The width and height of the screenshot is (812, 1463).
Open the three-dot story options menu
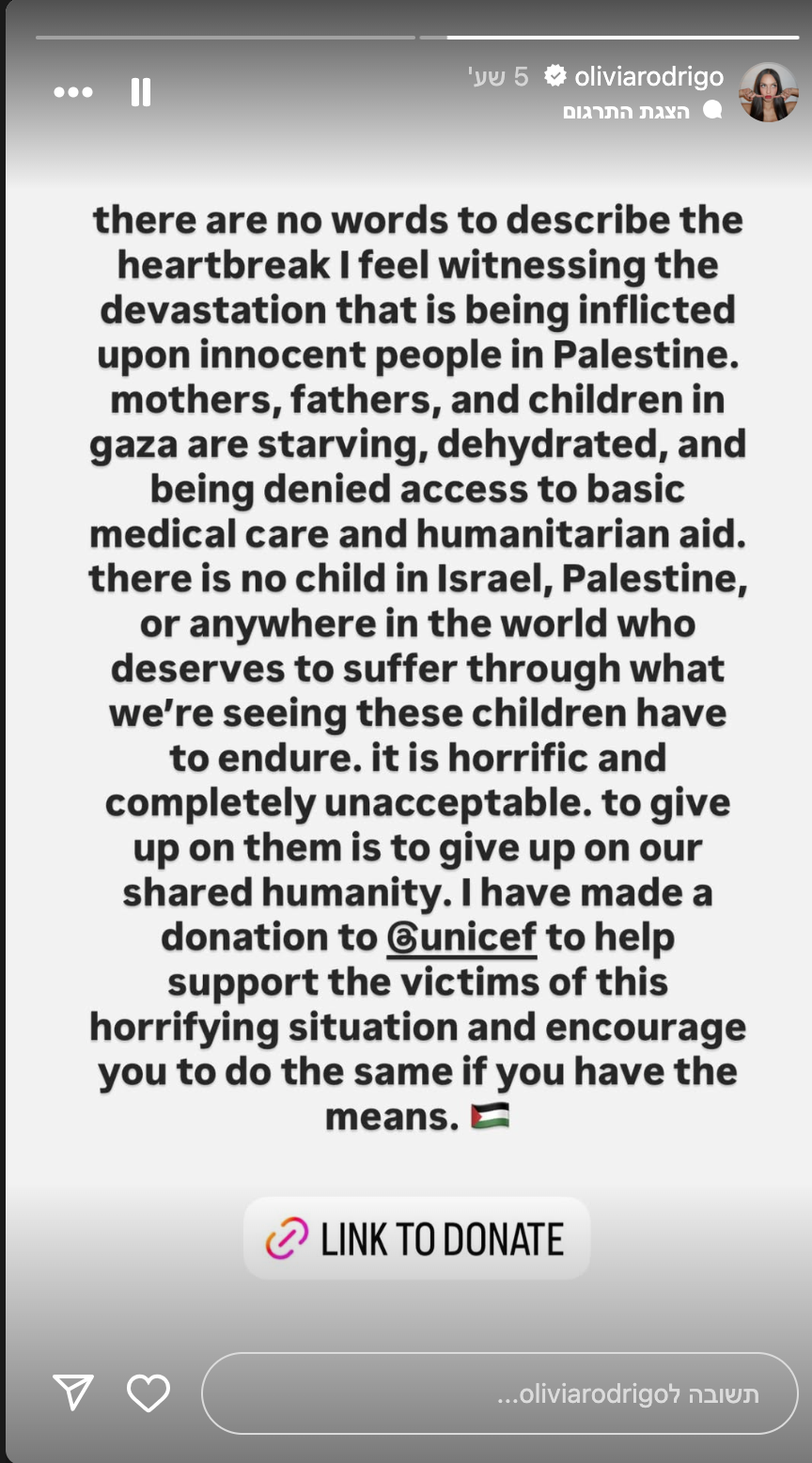pyautogui.click(x=73, y=92)
